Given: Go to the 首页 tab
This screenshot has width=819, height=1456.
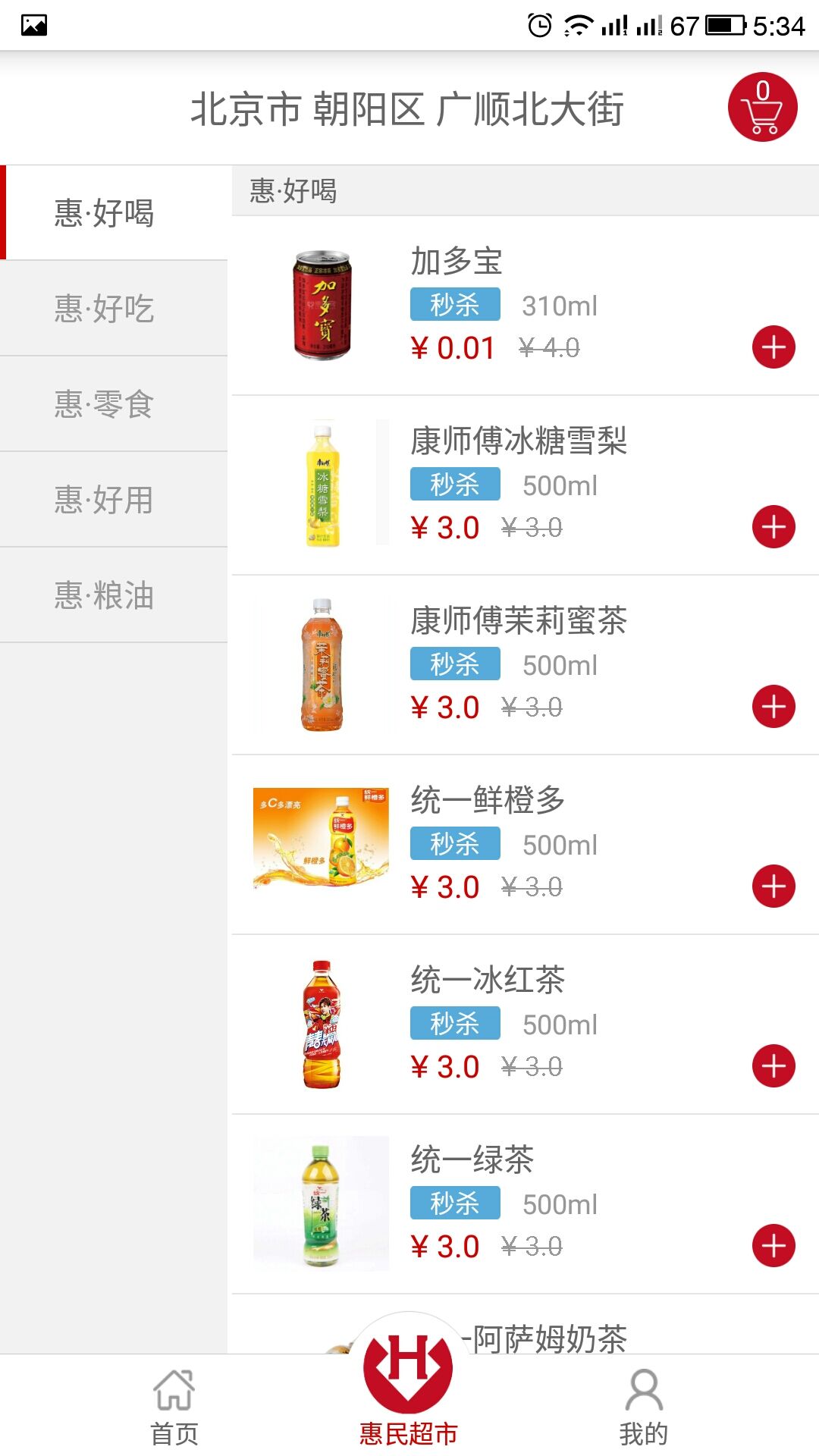Looking at the screenshot, I should [174, 1407].
